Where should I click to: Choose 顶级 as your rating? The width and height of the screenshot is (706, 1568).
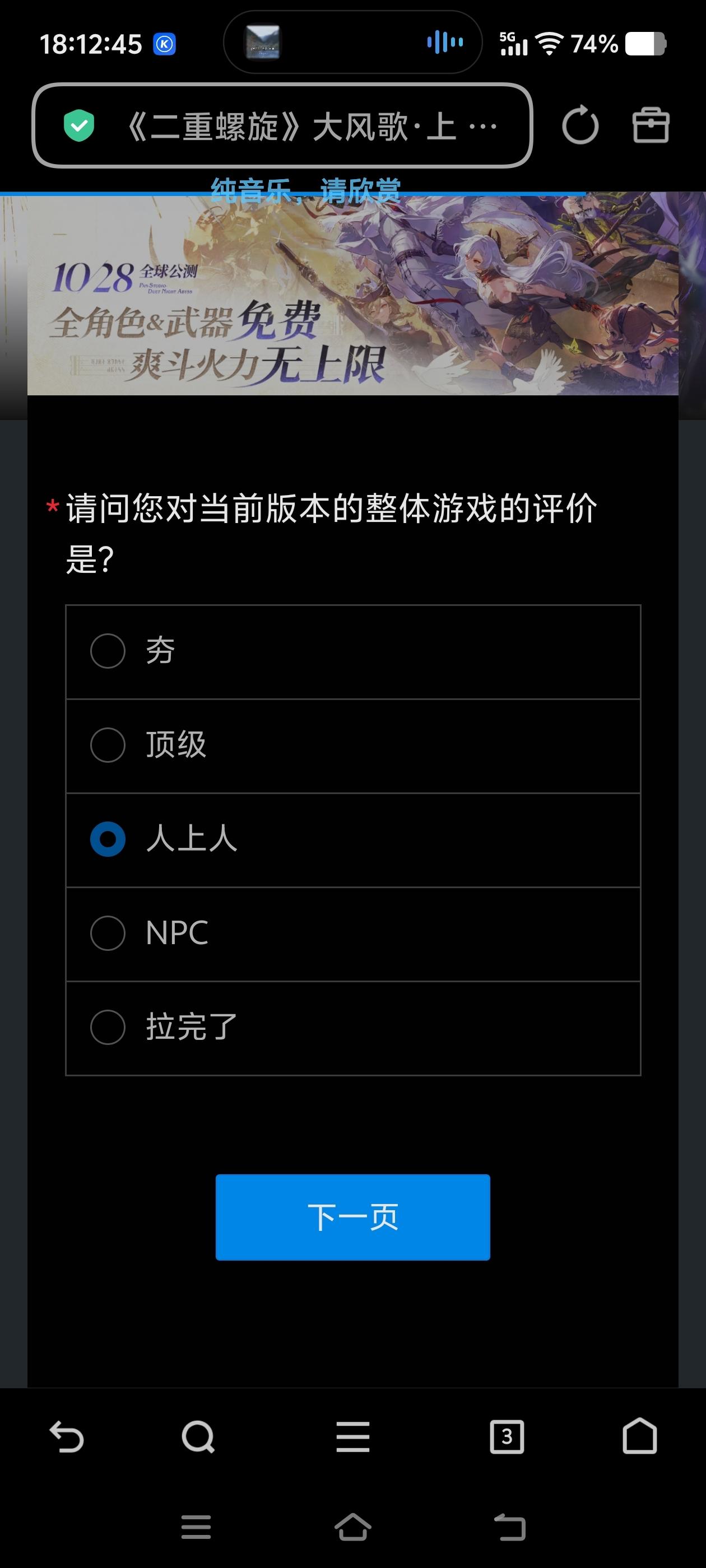[x=108, y=745]
